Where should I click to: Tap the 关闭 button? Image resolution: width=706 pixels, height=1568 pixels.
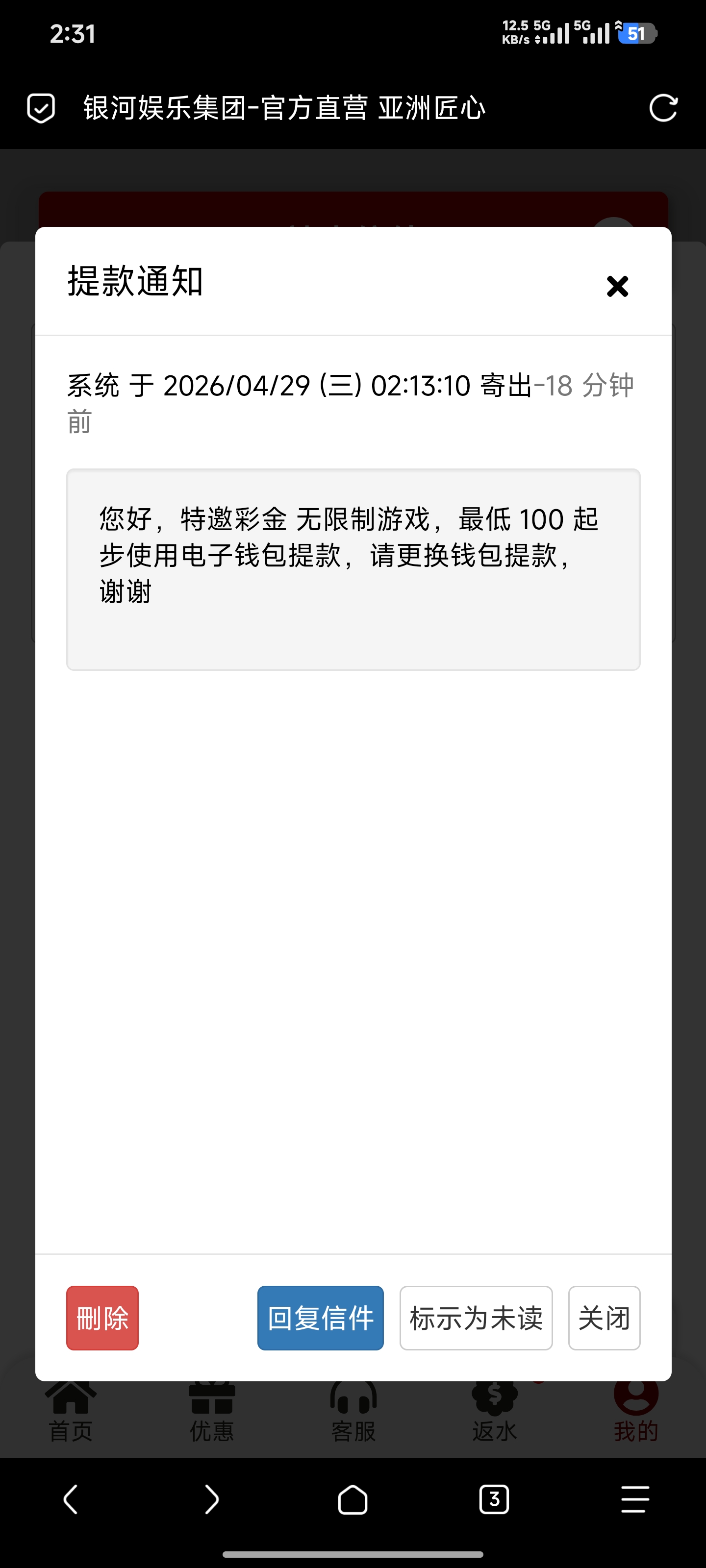point(604,1318)
